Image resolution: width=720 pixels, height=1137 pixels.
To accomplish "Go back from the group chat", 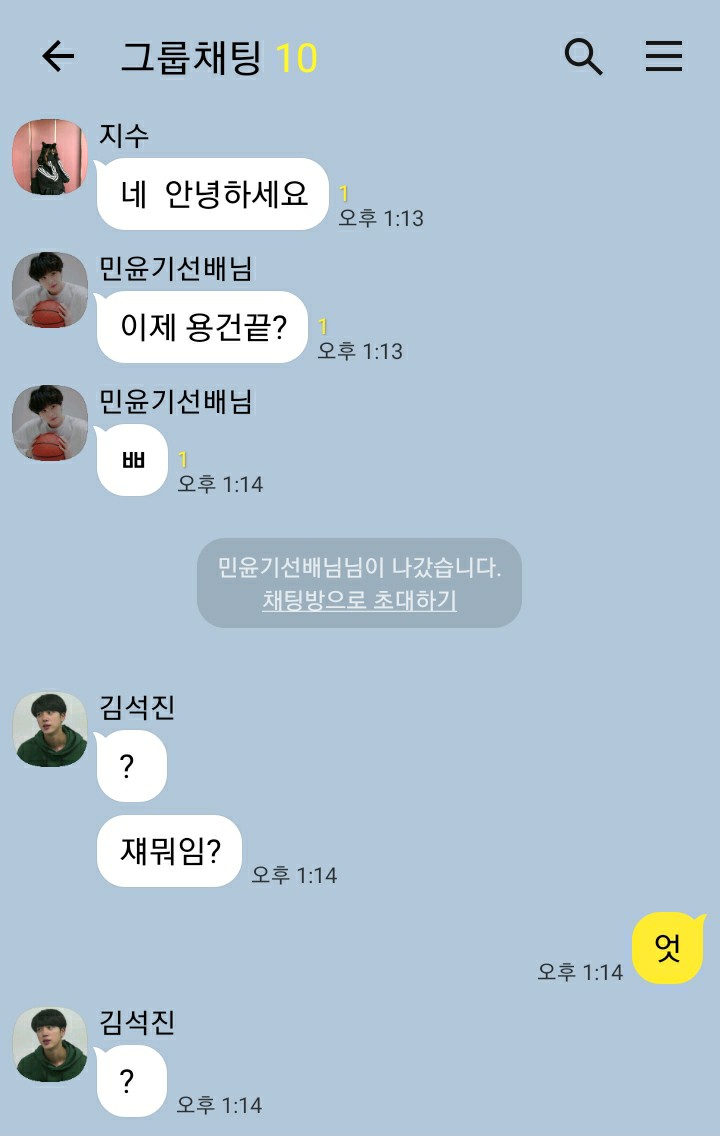I will 58,57.
